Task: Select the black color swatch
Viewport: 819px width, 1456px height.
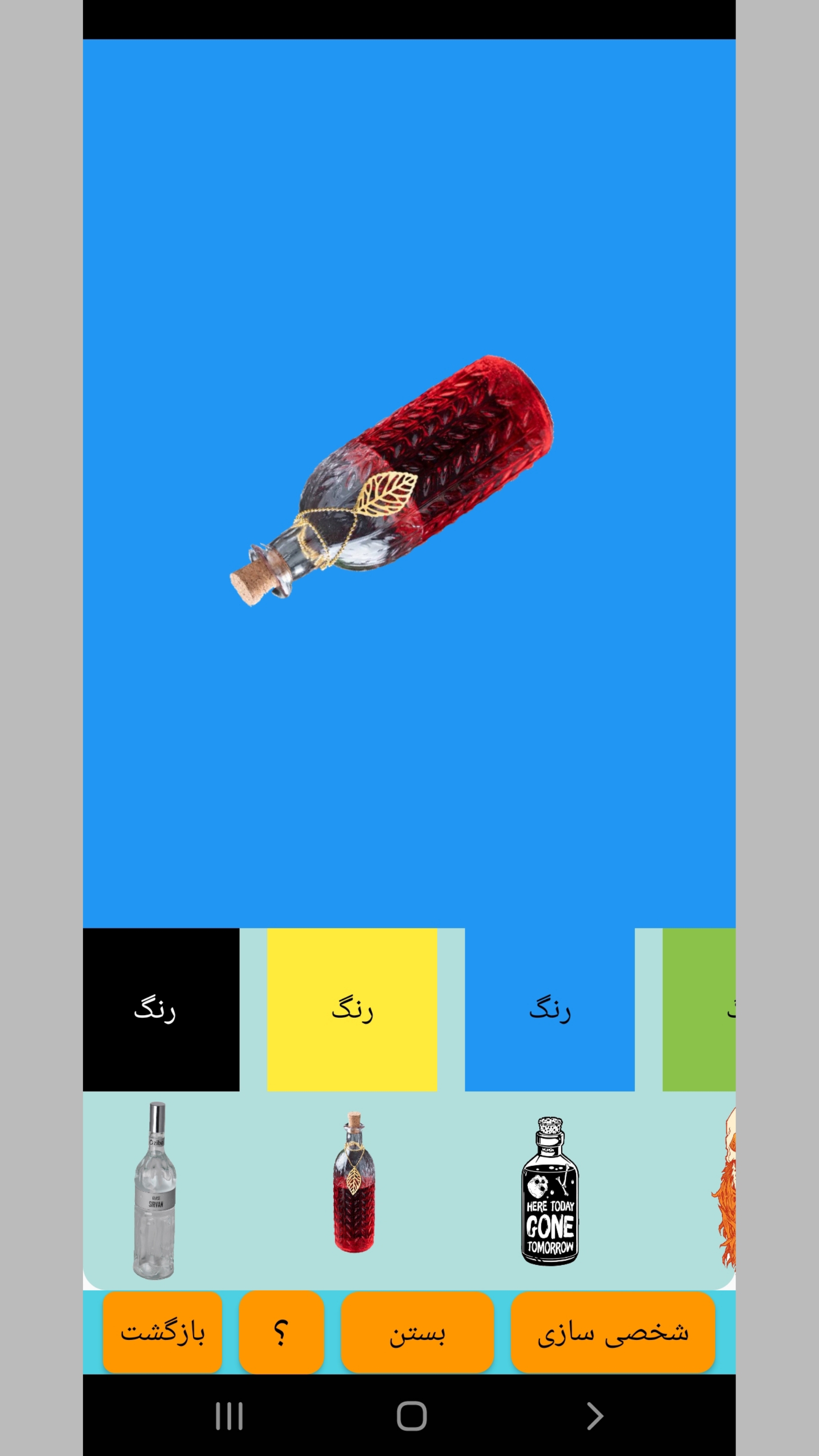Action: point(160,1009)
